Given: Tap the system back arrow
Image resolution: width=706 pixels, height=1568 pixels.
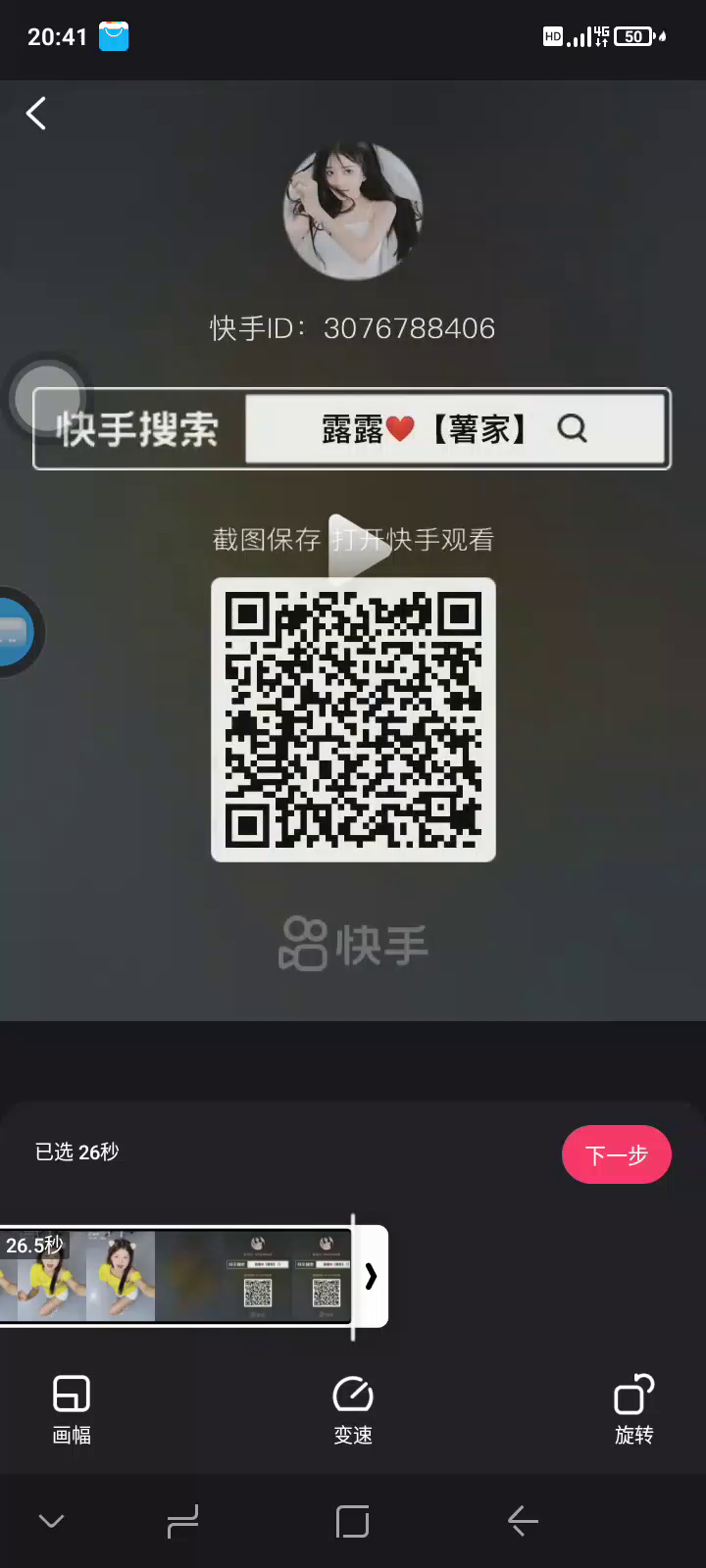Looking at the screenshot, I should tap(523, 1521).
